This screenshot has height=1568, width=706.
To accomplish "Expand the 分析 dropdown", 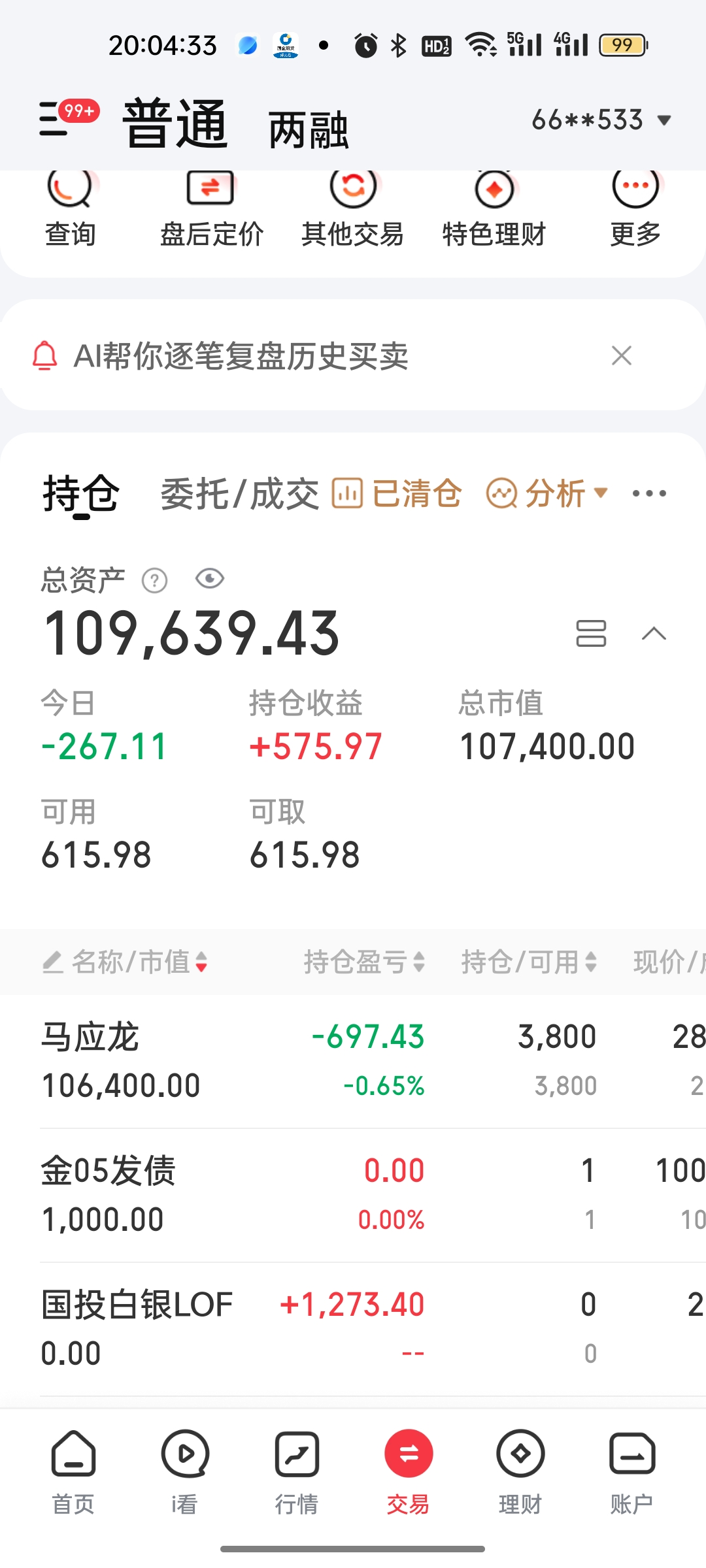I will pos(548,494).
